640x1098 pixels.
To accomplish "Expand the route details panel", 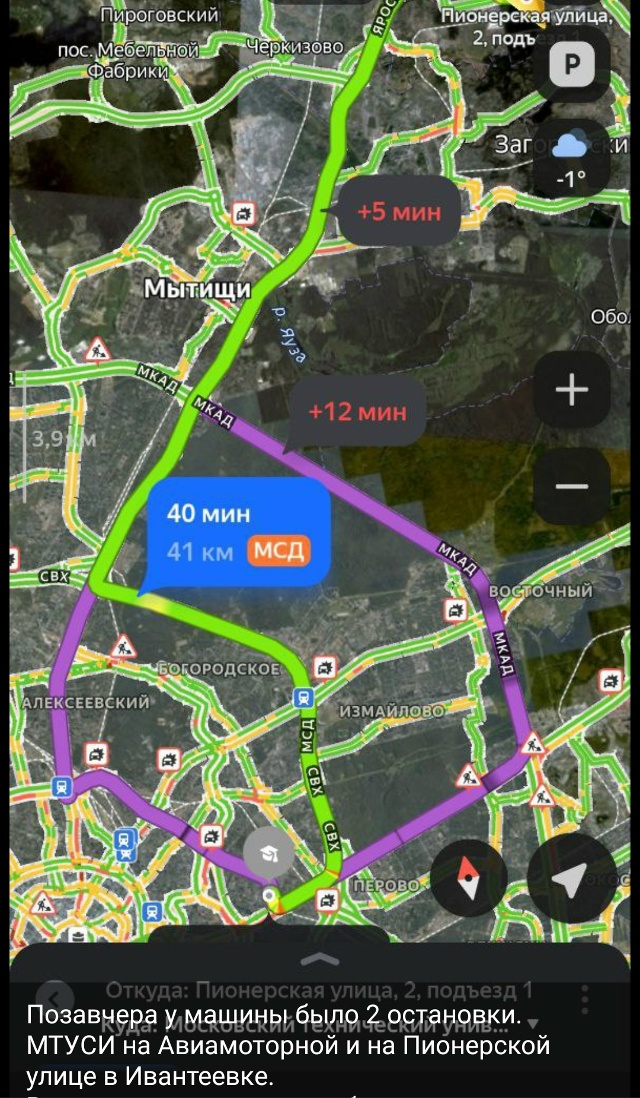I will (320, 959).
